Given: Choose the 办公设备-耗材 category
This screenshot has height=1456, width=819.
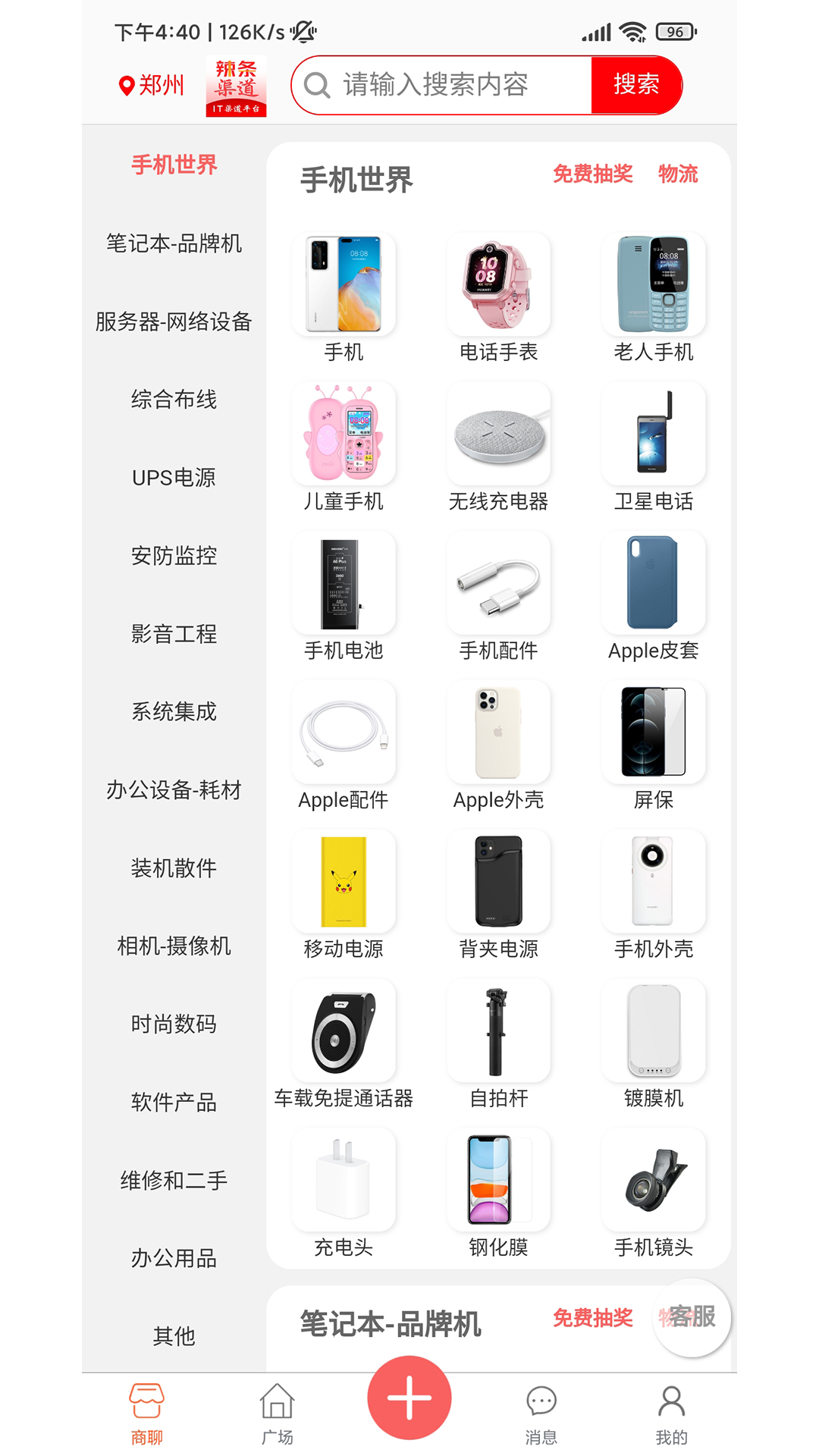Looking at the screenshot, I should 174,790.
